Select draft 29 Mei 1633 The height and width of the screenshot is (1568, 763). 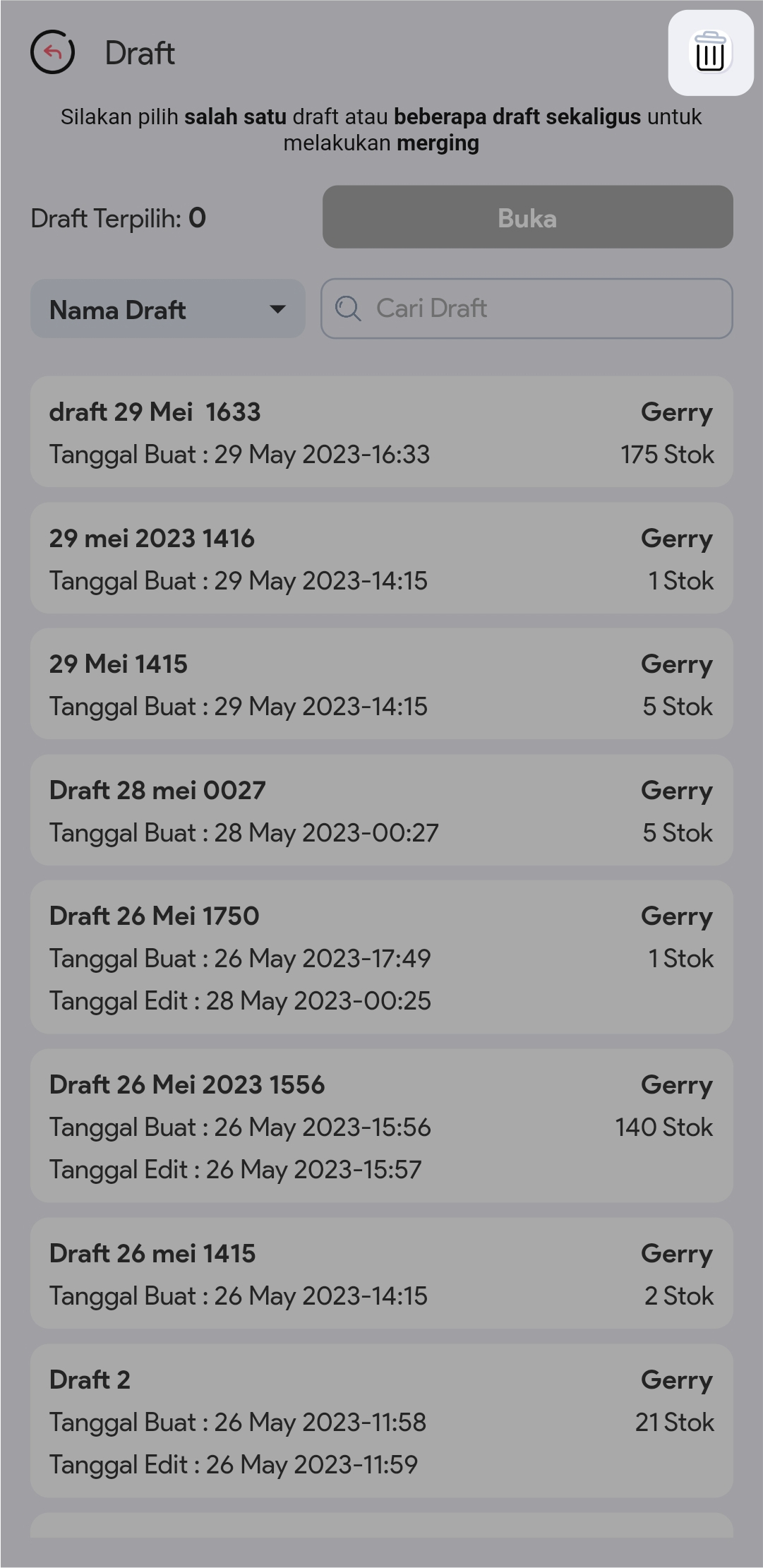pos(381,431)
